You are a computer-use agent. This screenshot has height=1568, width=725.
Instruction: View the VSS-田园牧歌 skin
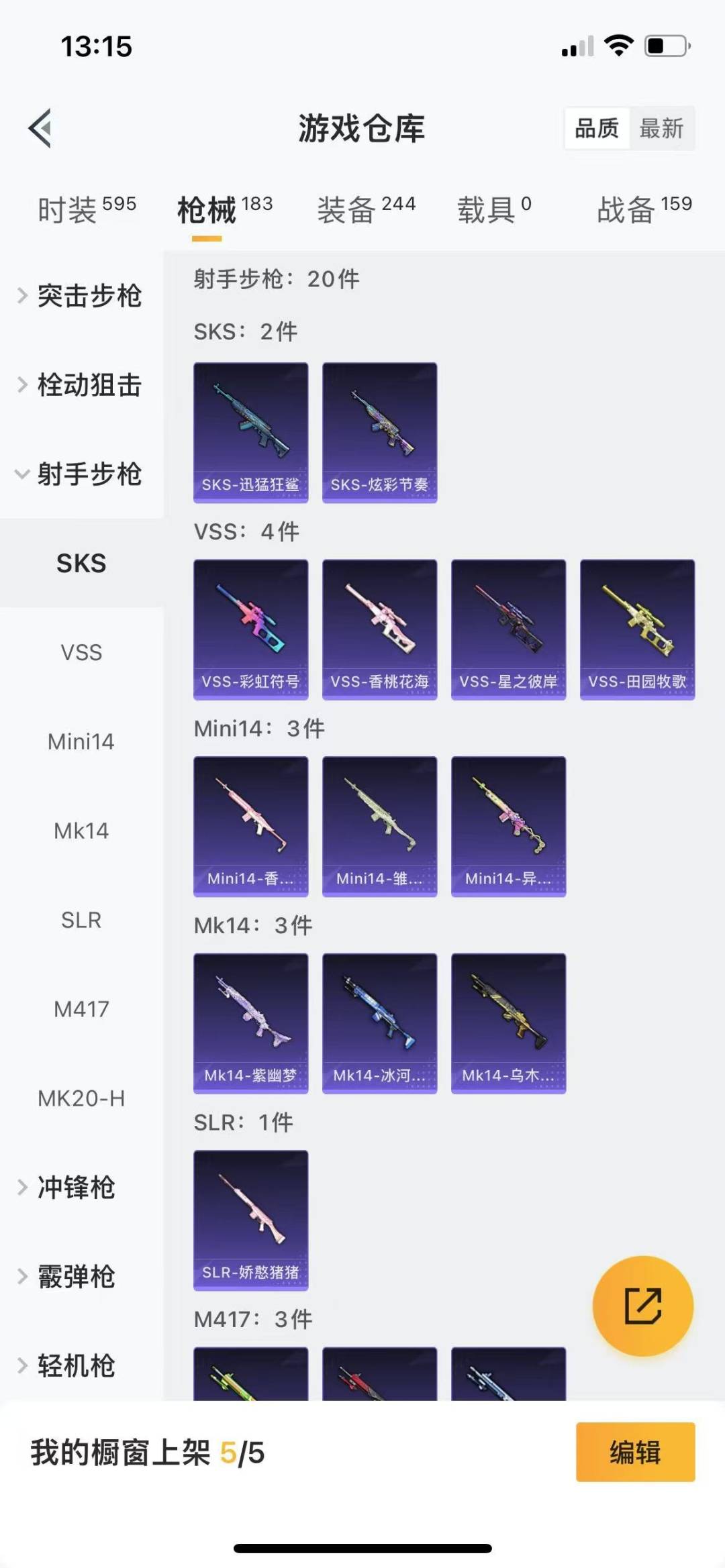638,629
